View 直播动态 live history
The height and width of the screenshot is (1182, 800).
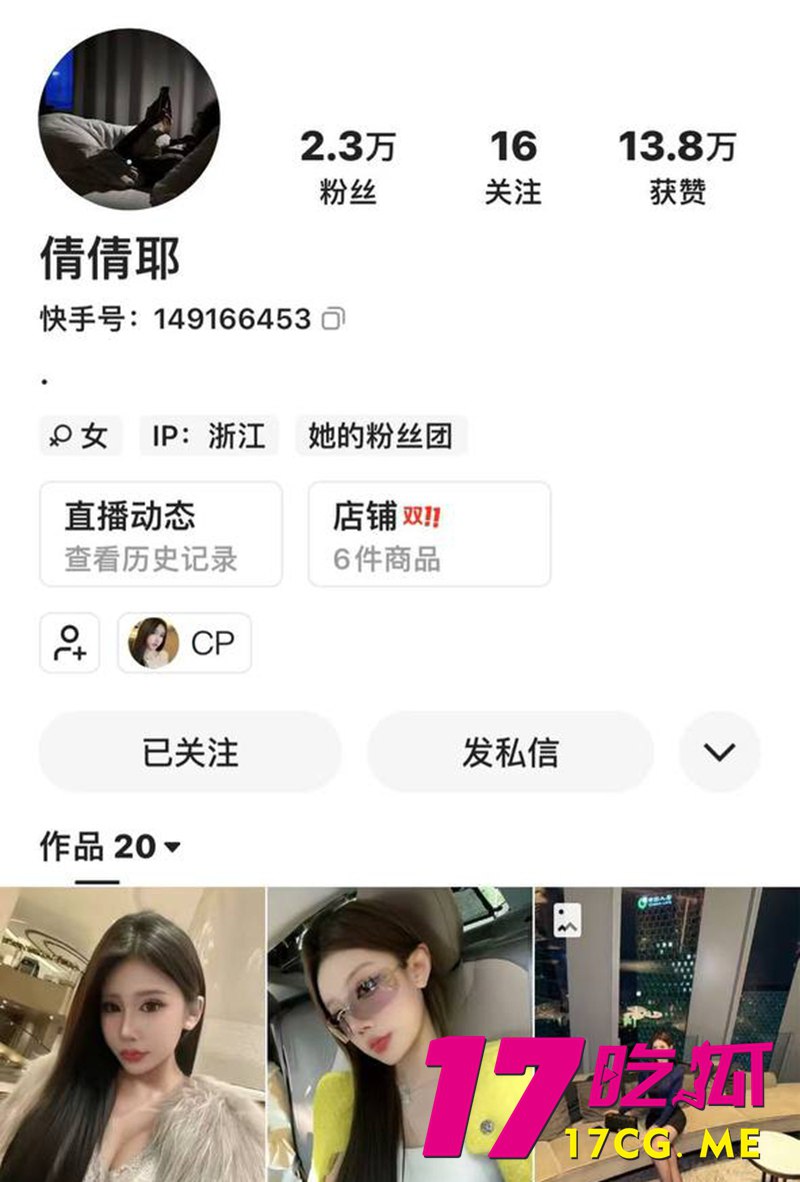click(160, 534)
